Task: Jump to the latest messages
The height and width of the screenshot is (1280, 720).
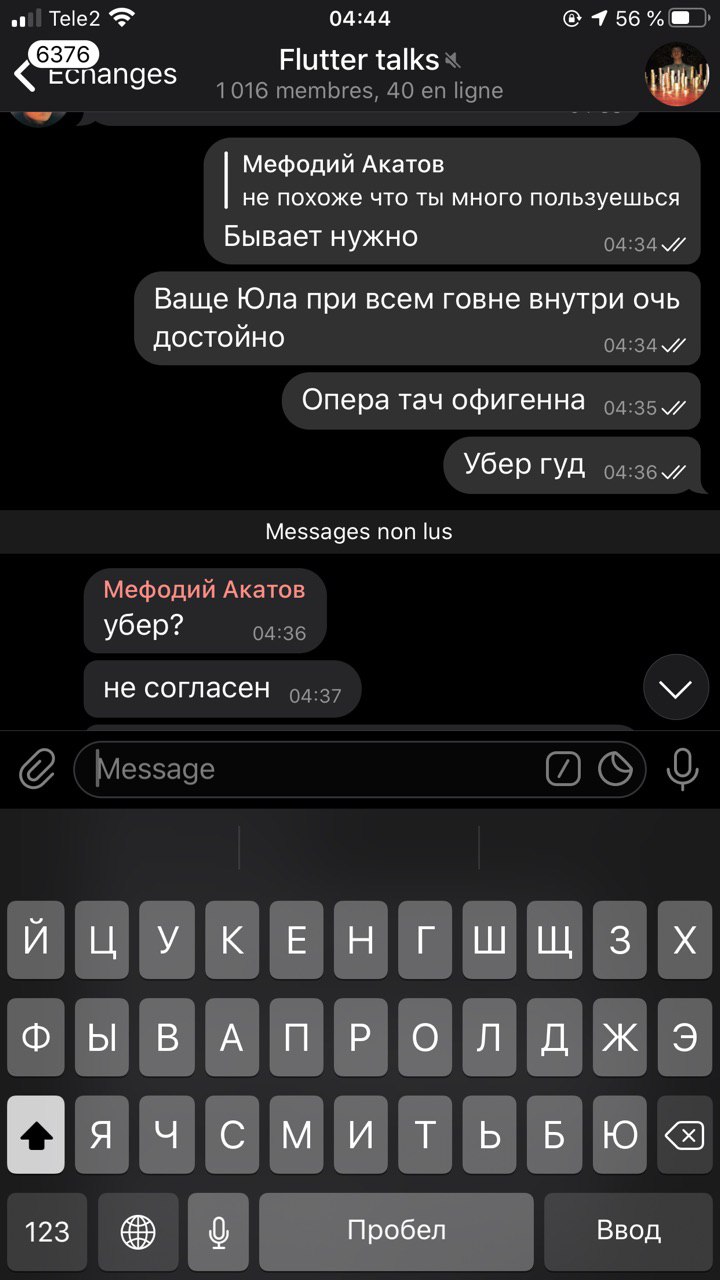Action: click(676, 688)
